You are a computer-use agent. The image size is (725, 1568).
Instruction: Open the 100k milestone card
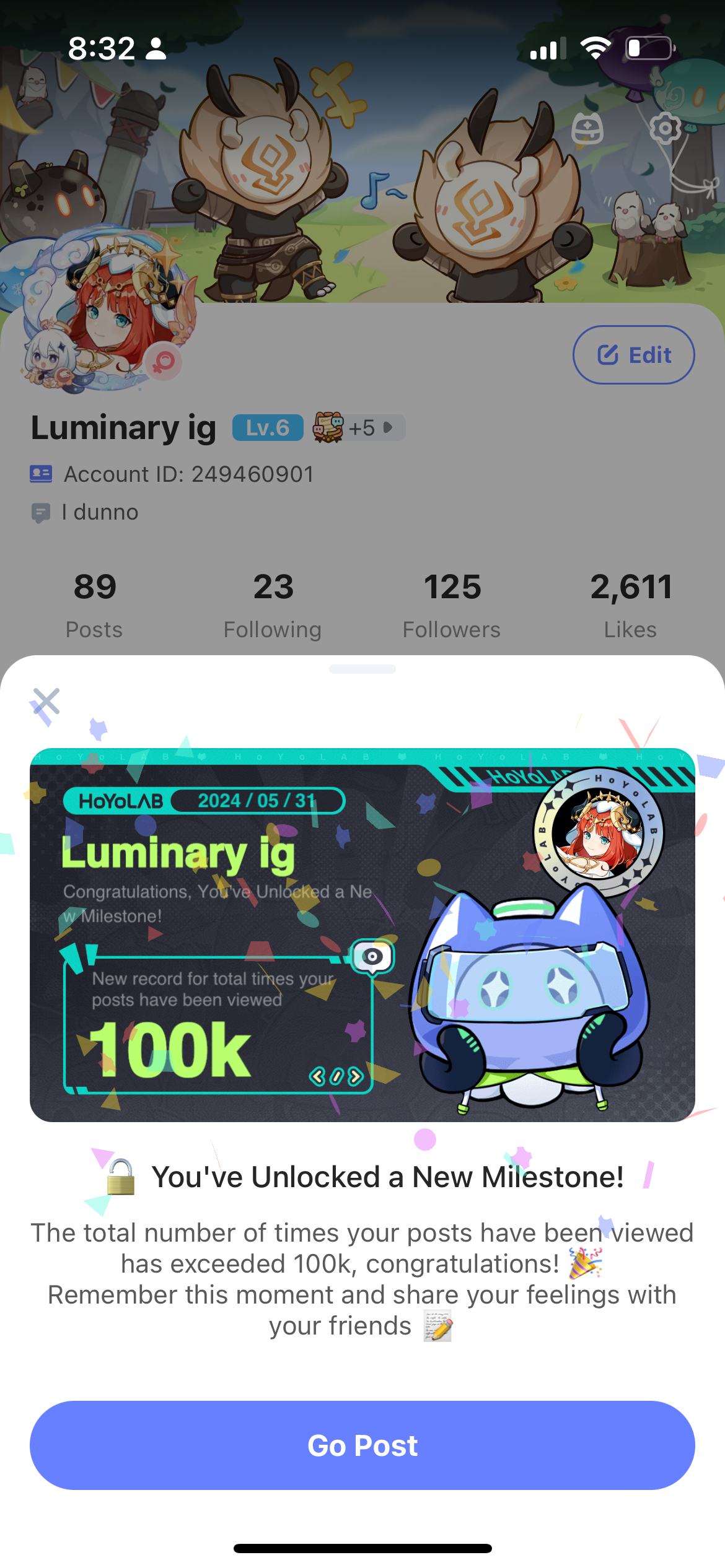point(362,935)
